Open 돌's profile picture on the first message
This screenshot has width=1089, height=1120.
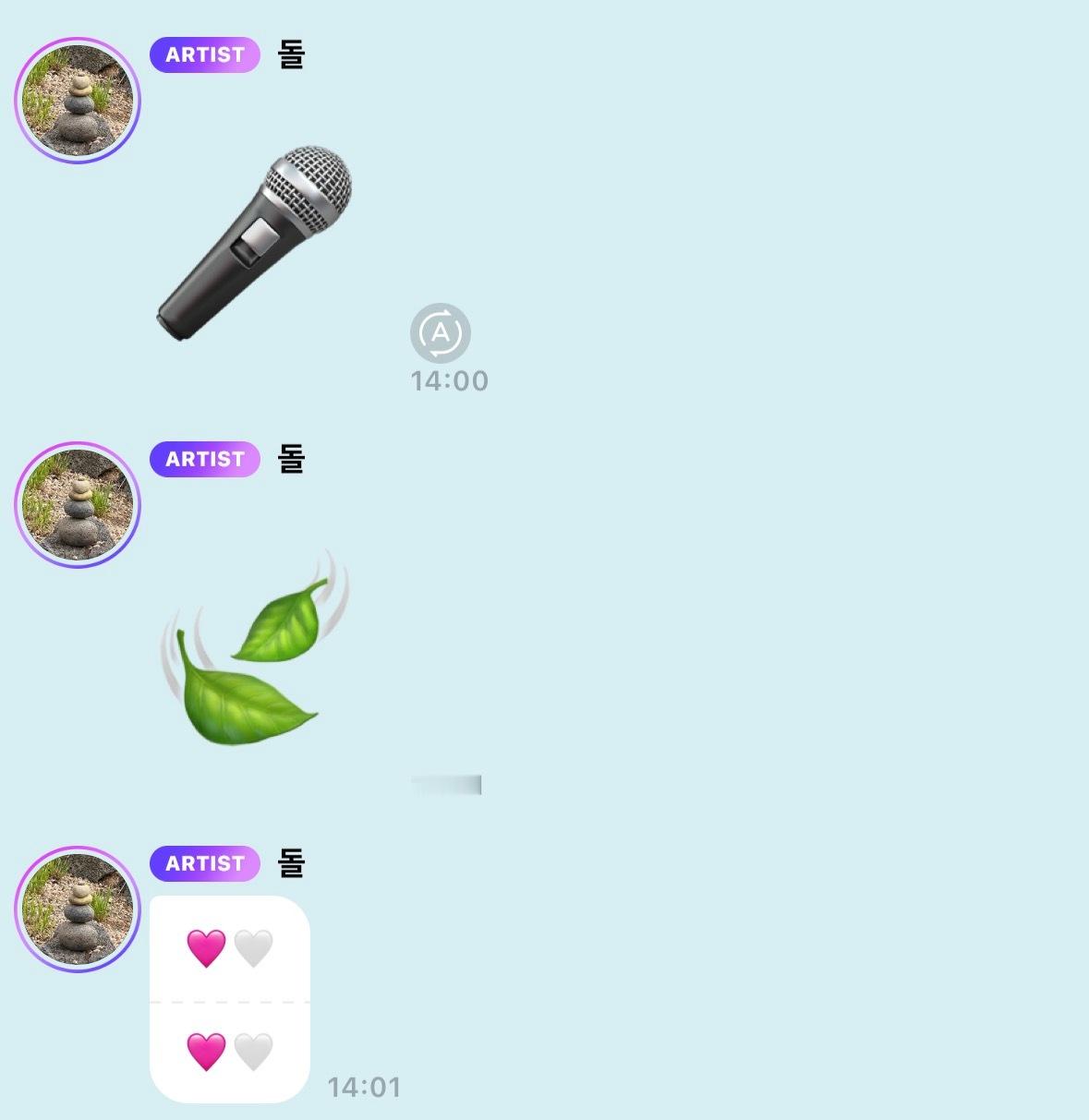(x=77, y=99)
